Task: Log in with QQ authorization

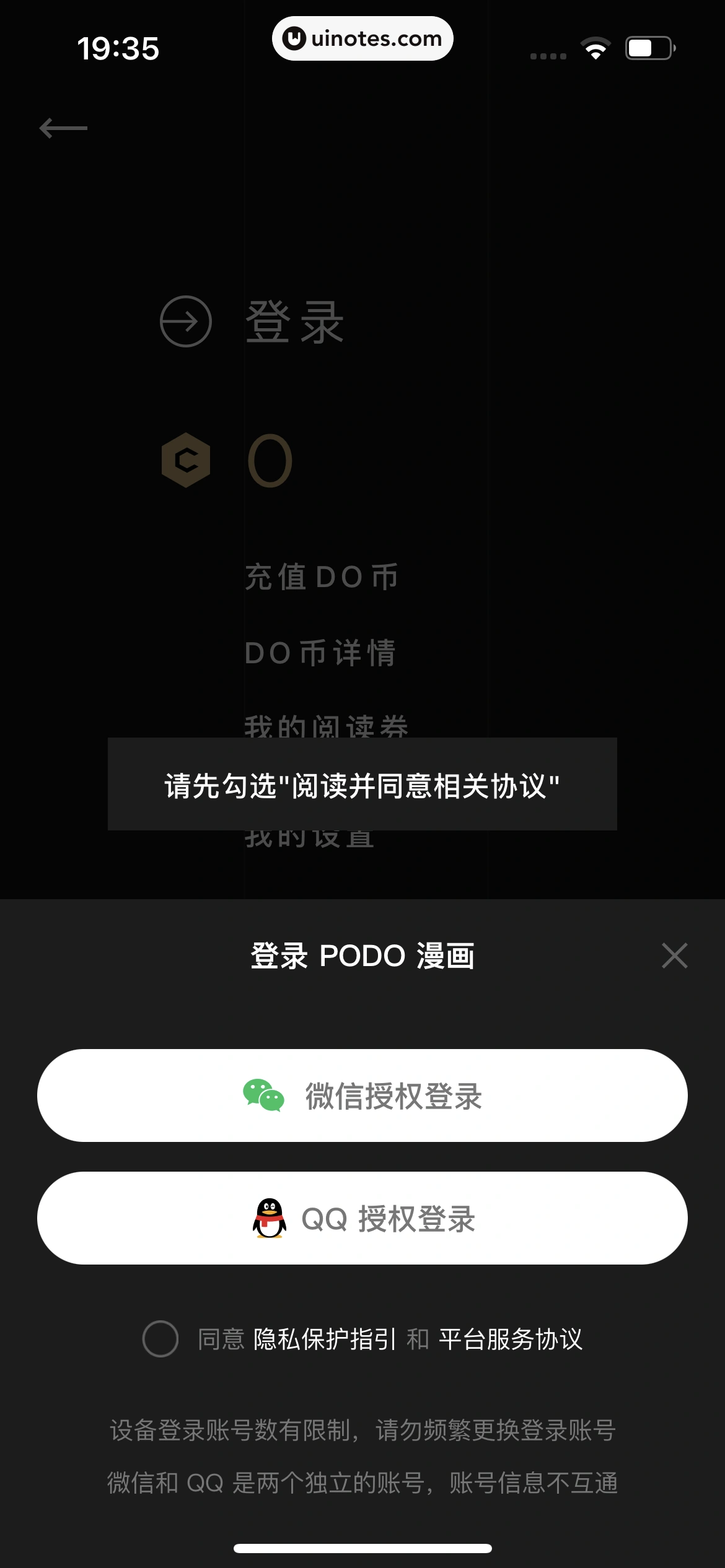Action: [x=362, y=1218]
